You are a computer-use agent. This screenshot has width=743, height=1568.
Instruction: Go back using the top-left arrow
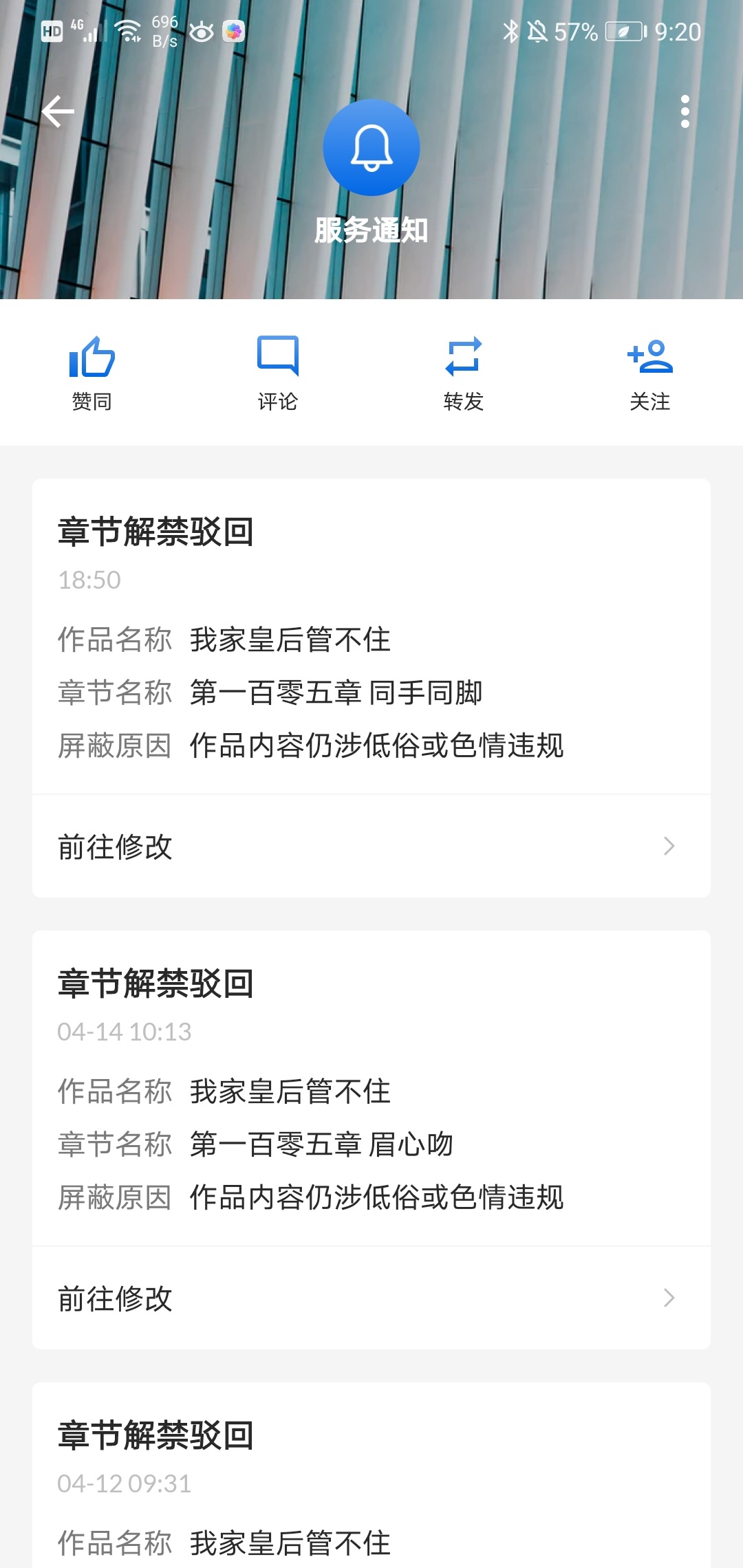58,111
